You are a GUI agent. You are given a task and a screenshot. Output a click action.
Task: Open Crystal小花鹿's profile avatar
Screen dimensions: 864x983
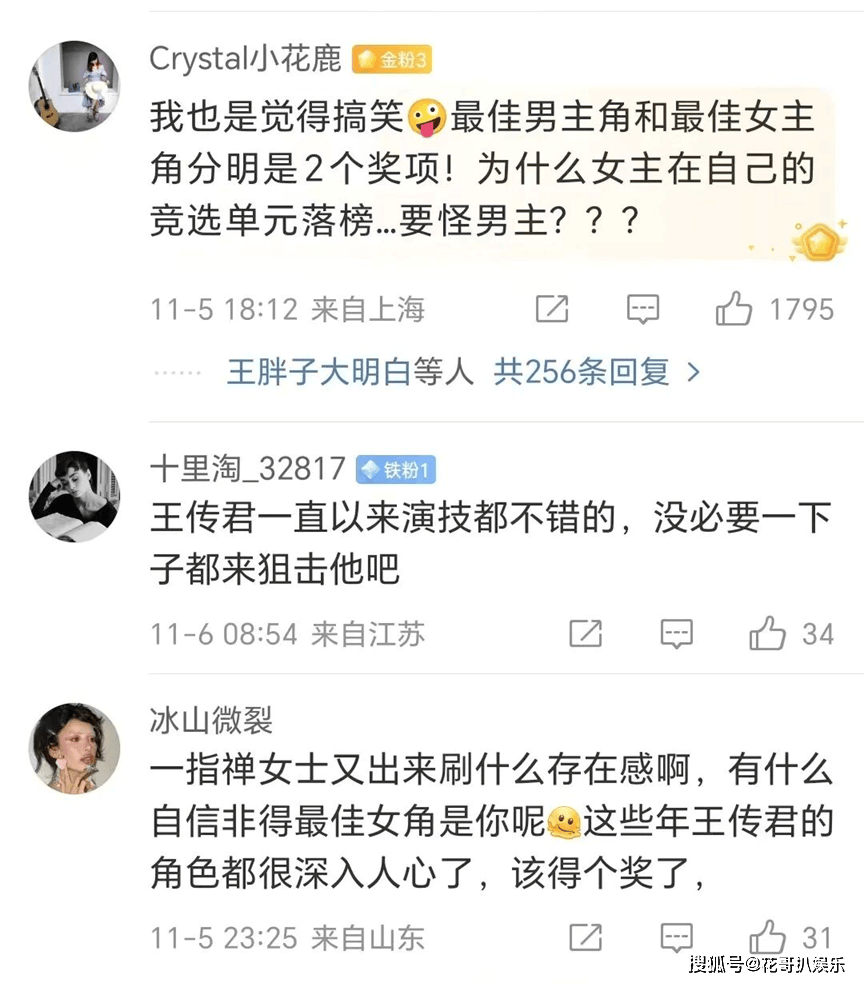(74, 86)
